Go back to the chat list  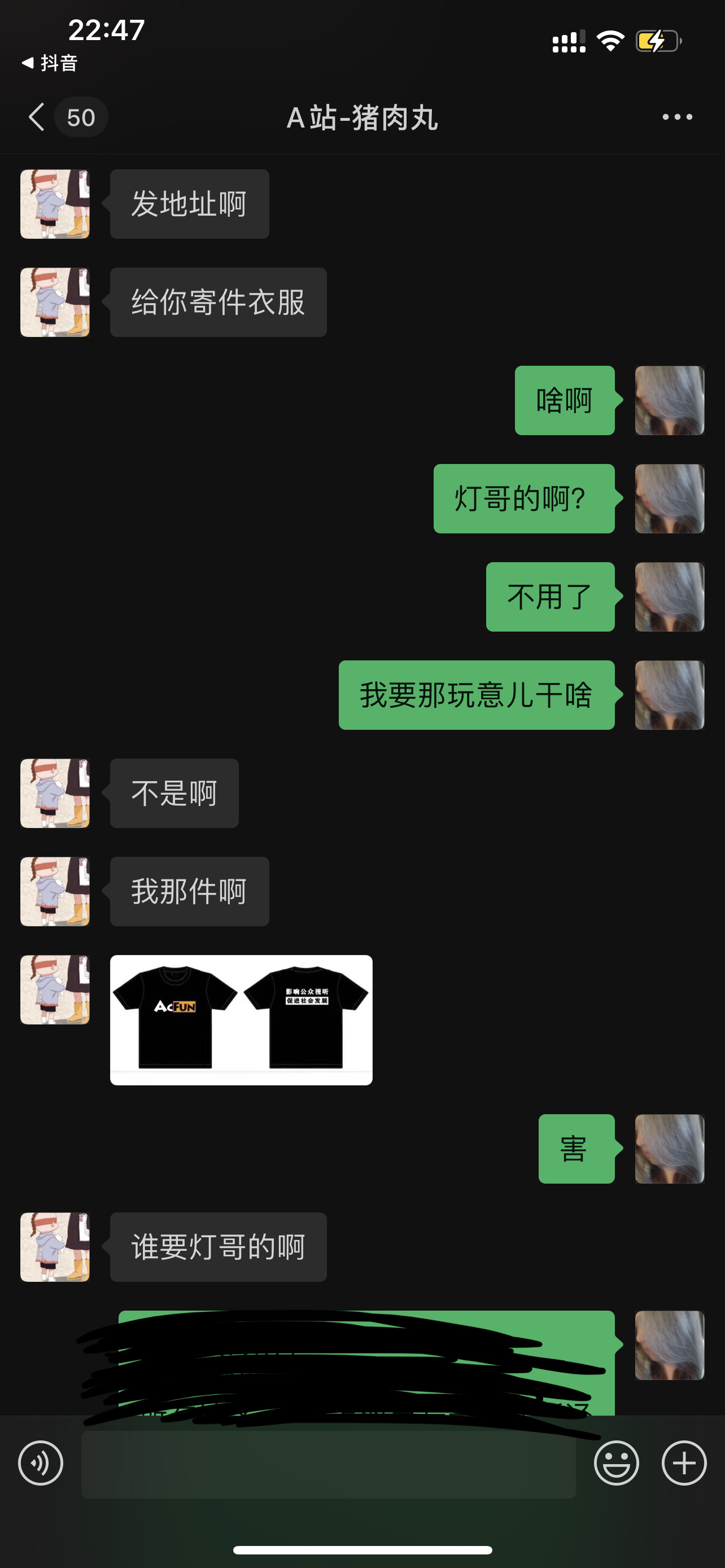pos(38,117)
